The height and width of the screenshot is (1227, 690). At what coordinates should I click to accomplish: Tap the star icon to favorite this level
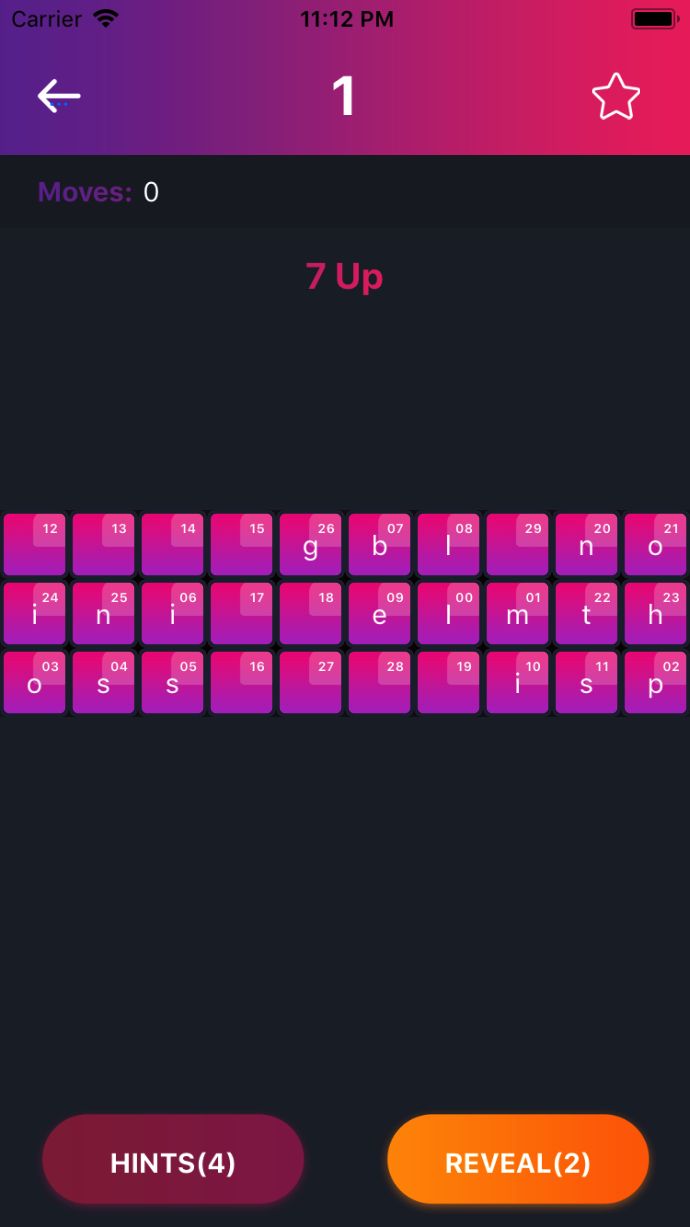(x=615, y=97)
